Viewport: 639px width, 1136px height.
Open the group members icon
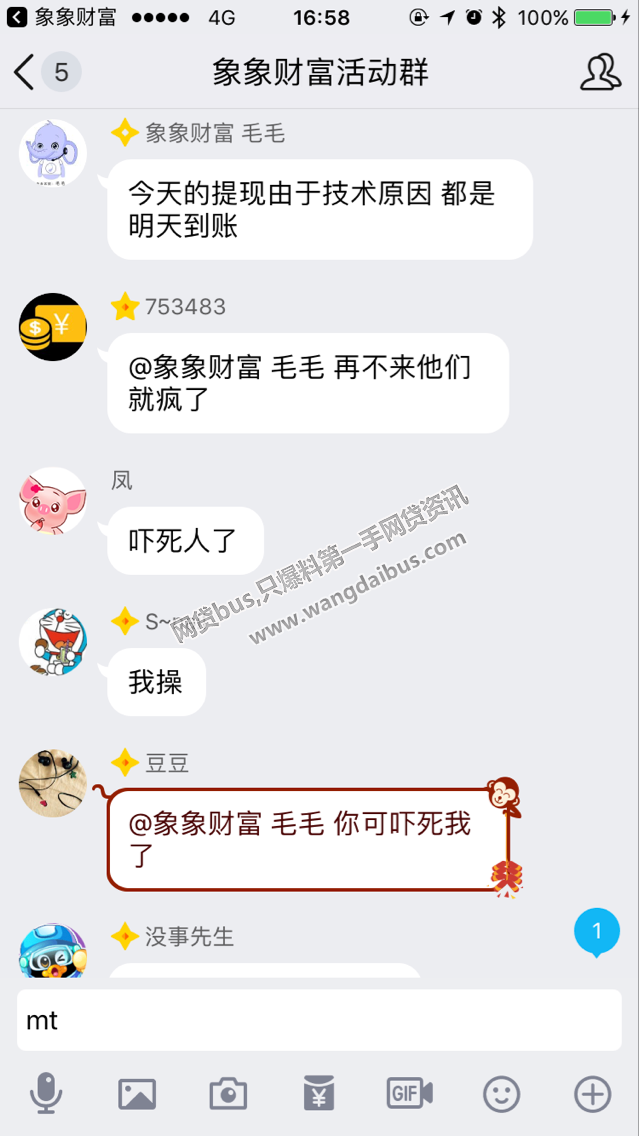click(600, 72)
